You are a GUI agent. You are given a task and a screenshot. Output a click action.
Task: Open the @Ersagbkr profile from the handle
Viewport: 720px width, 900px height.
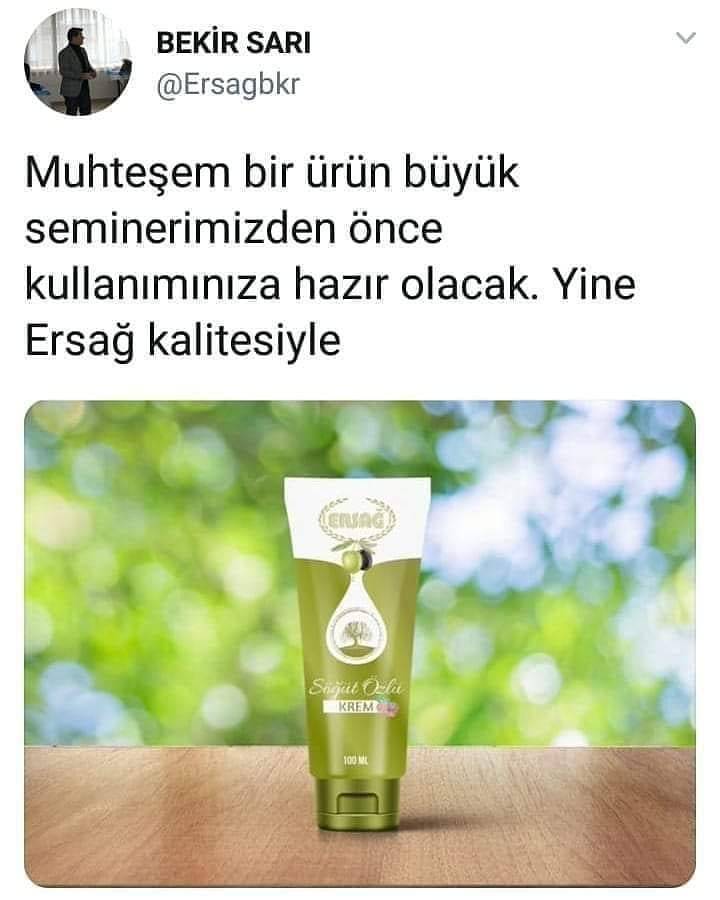227,85
